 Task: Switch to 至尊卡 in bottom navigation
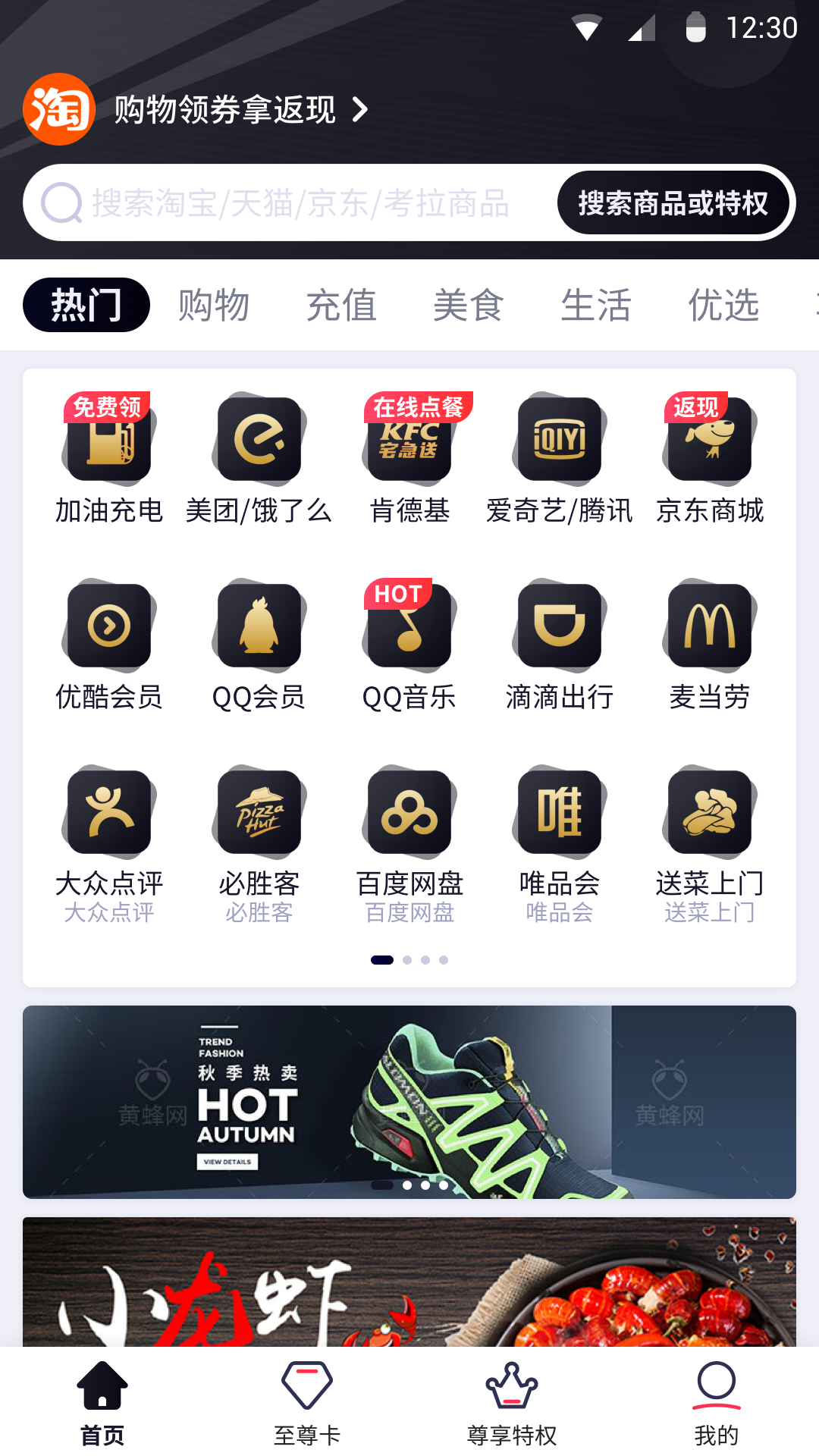pos(306,1403)
